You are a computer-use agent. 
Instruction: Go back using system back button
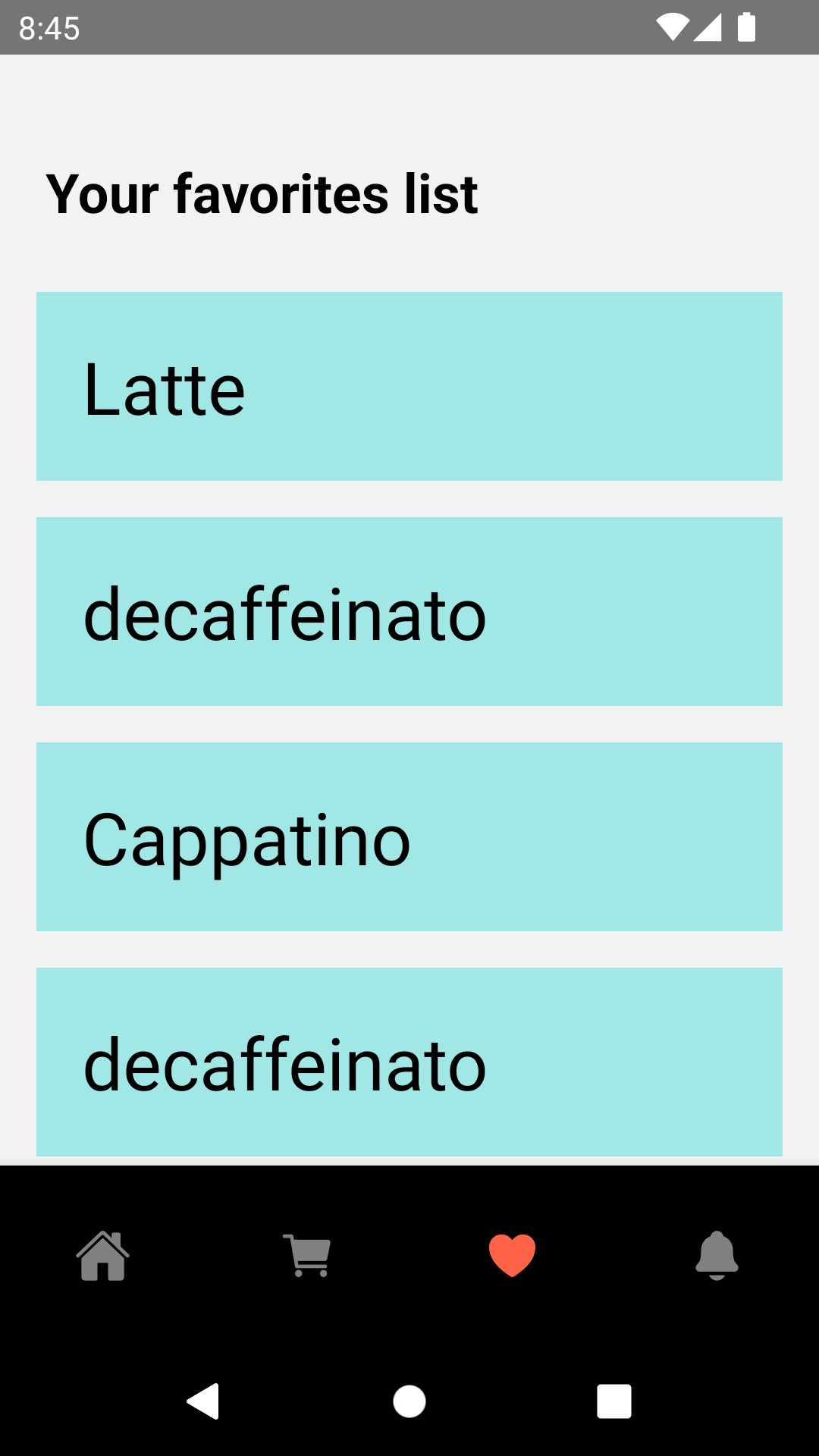203,1401
